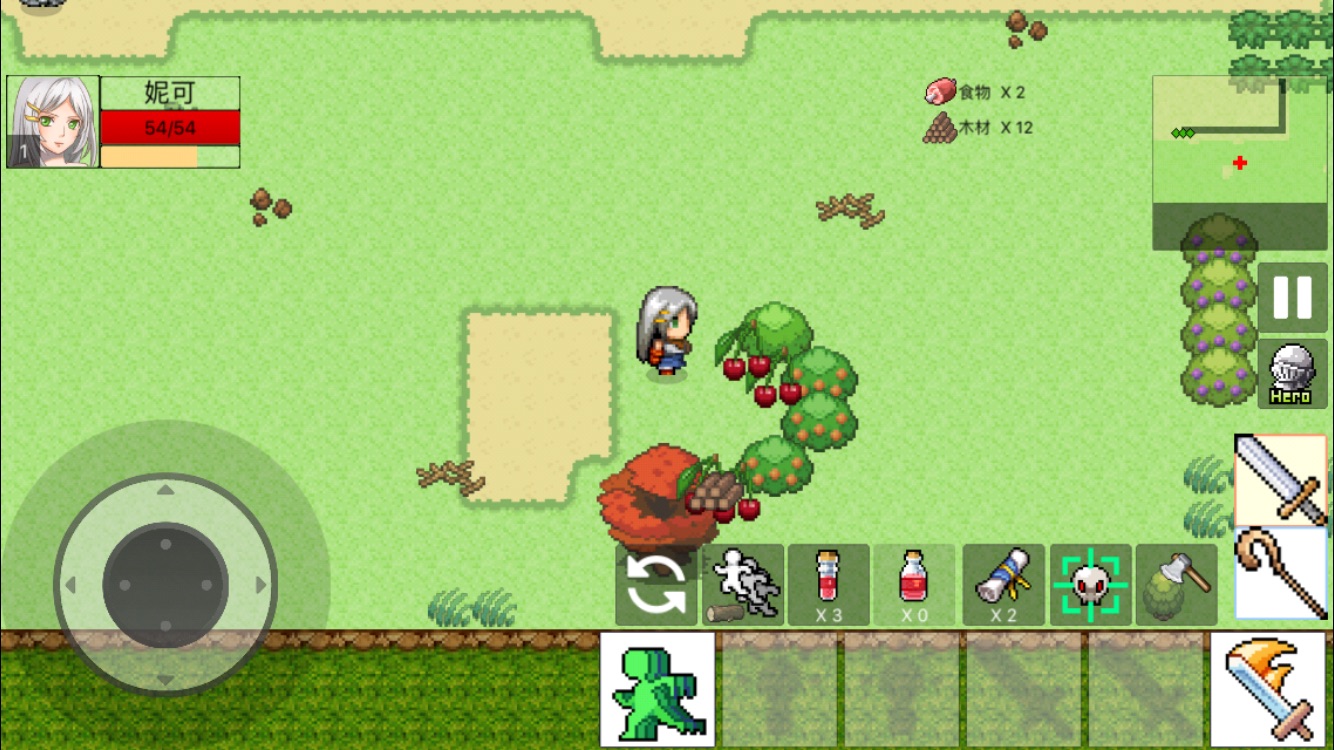Select the sword weapon slot

pyautogui.click(x=1280, y=480)
